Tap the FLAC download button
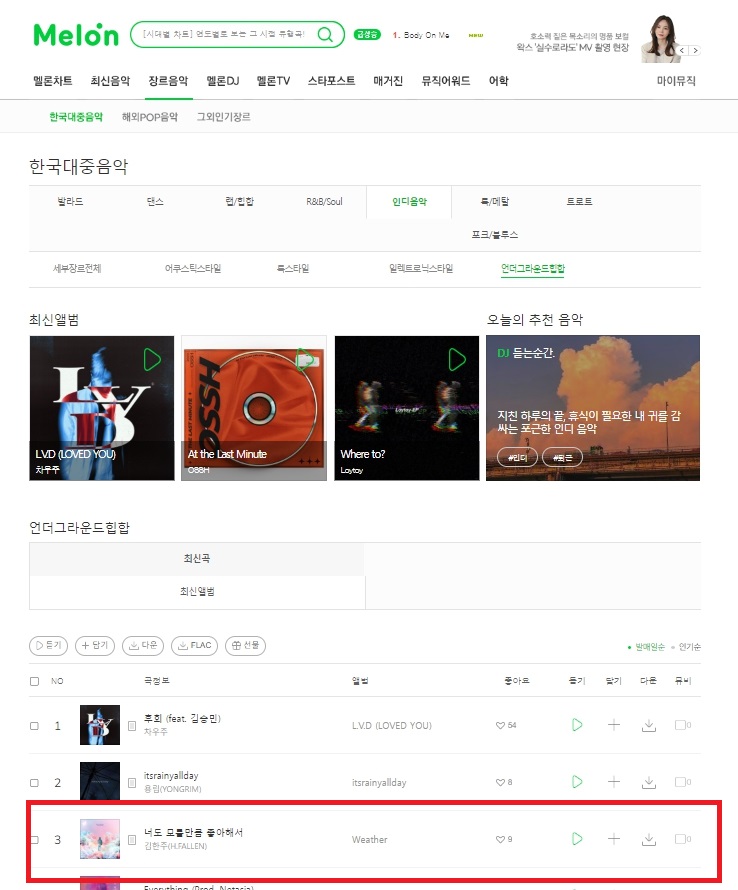 (x=194, y=646)
